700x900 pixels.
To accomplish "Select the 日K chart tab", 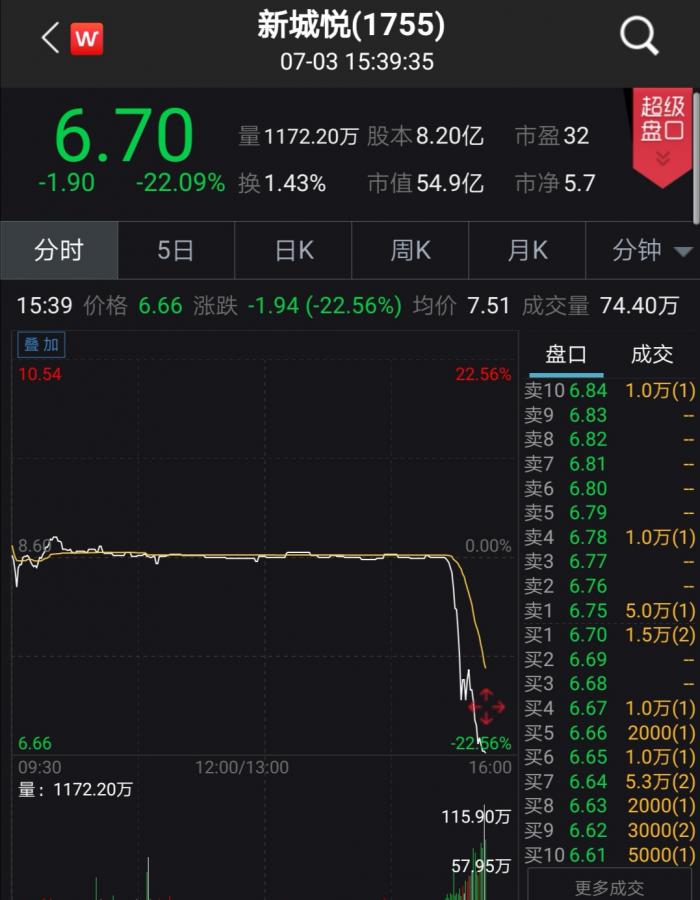I will (x=294, y=250).
